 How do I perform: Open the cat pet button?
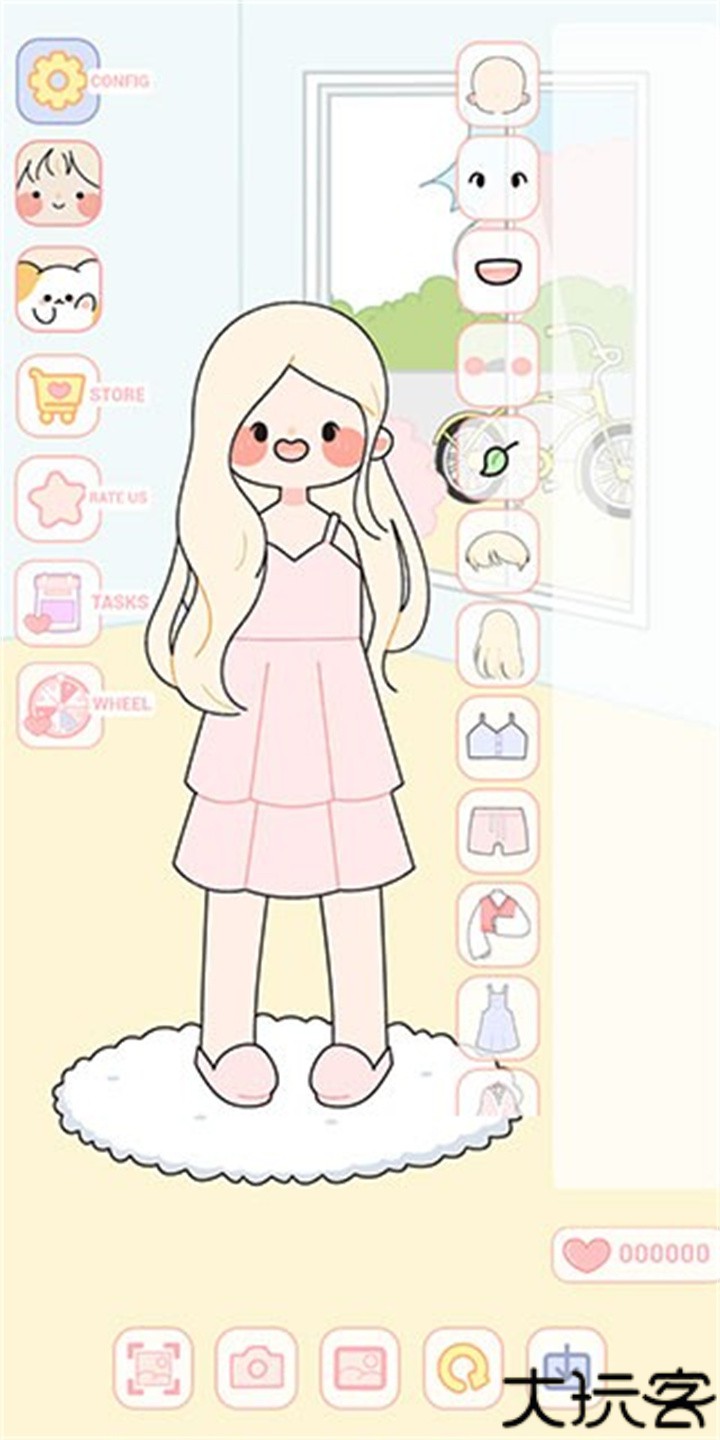58,289
